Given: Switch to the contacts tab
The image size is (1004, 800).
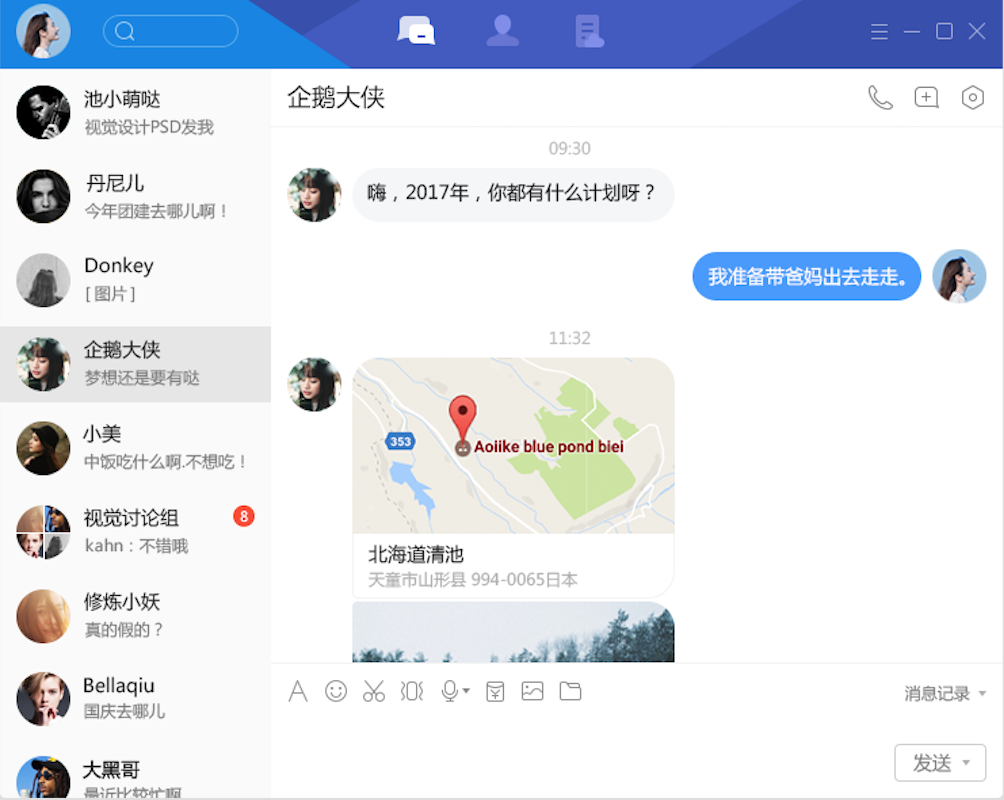Looking at the screenshot, I should [x=502, y=31].
